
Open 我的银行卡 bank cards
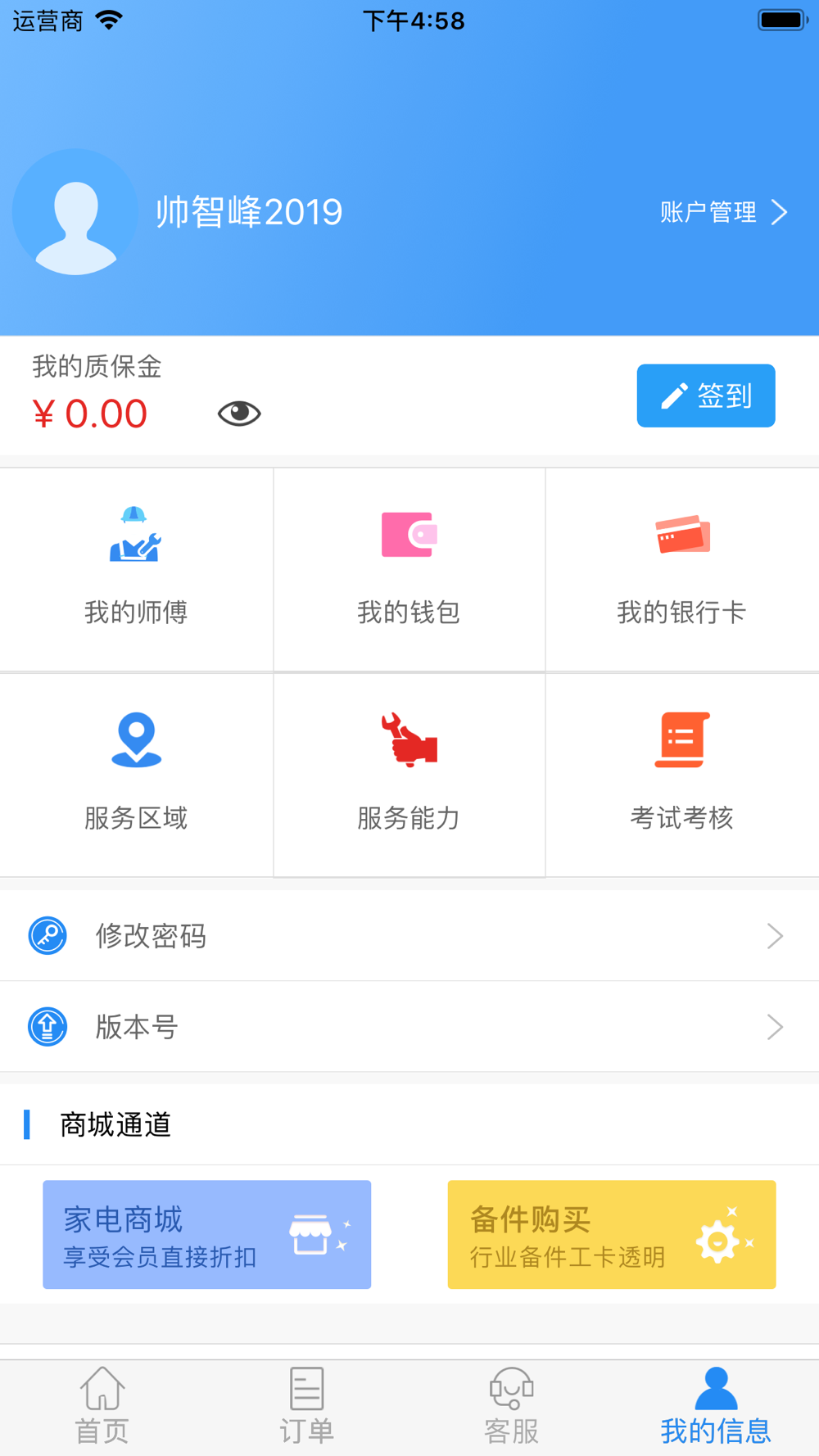682,570
